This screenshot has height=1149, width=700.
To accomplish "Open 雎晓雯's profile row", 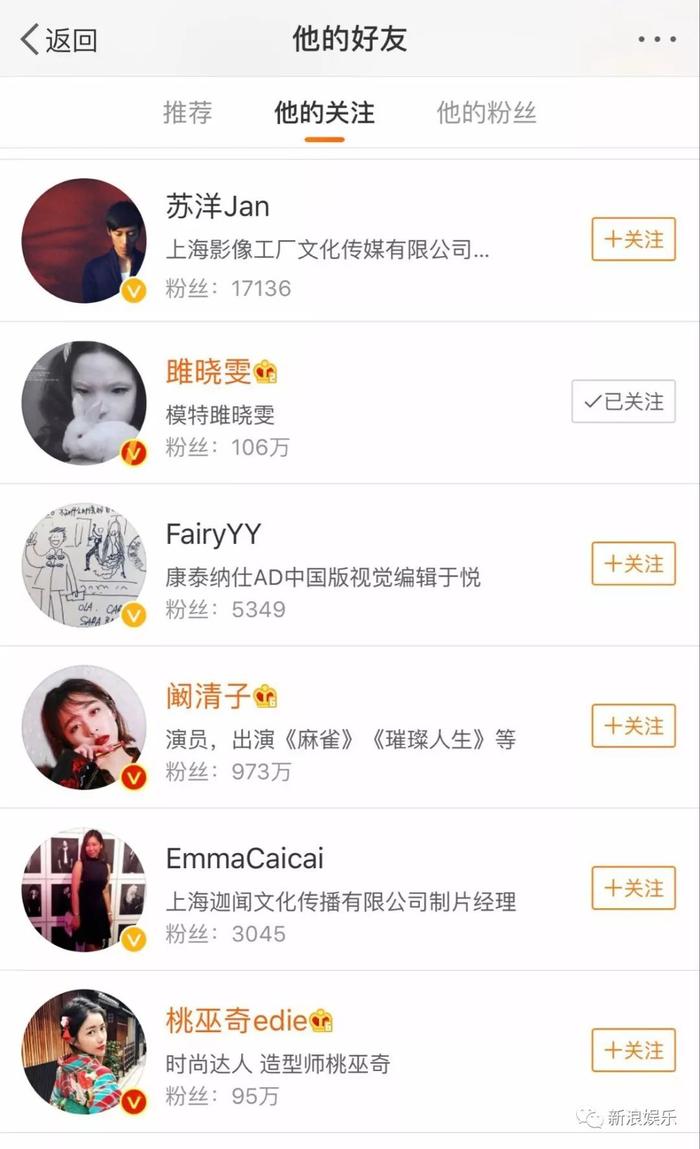I will 350,403.
